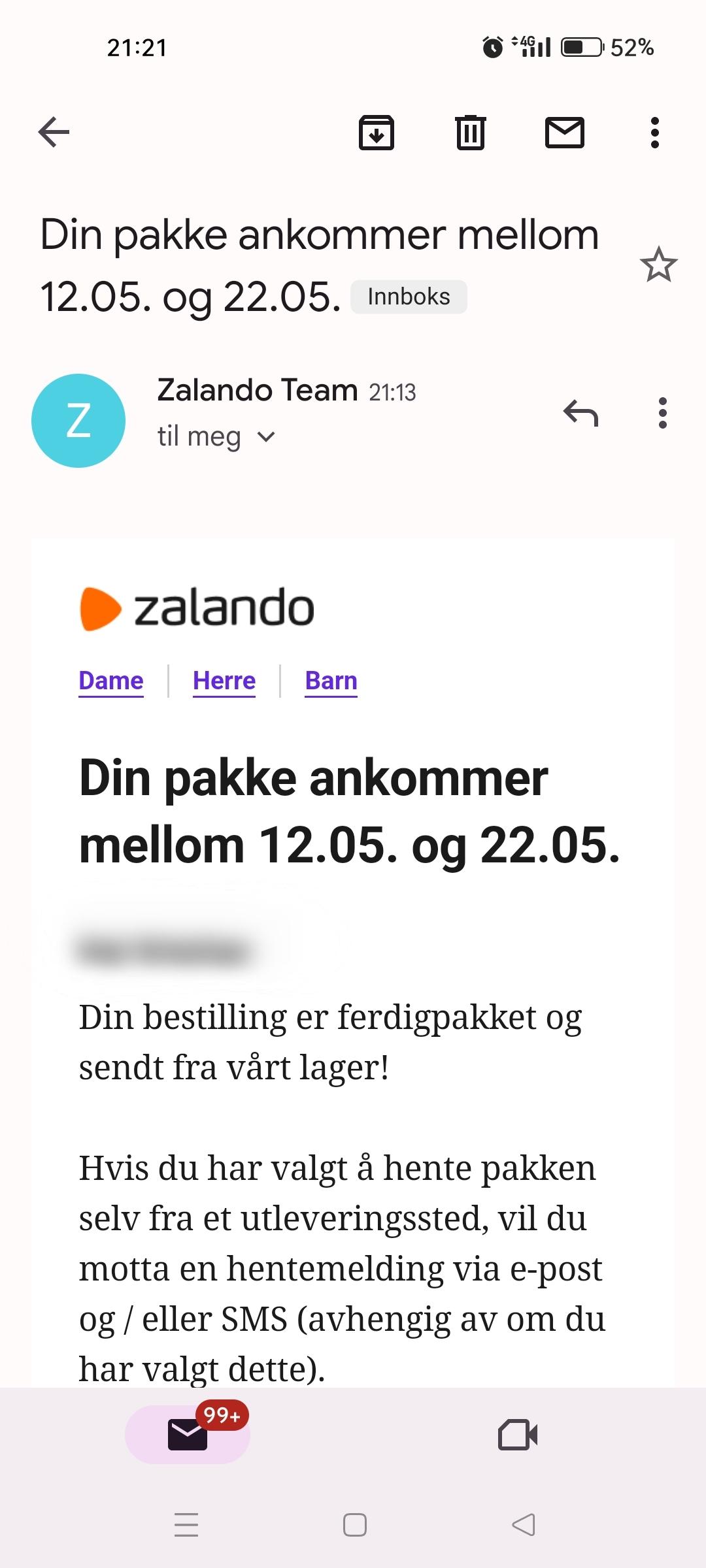Open message options next to reply arrow

pyautogui.click(x=663, y=414)
